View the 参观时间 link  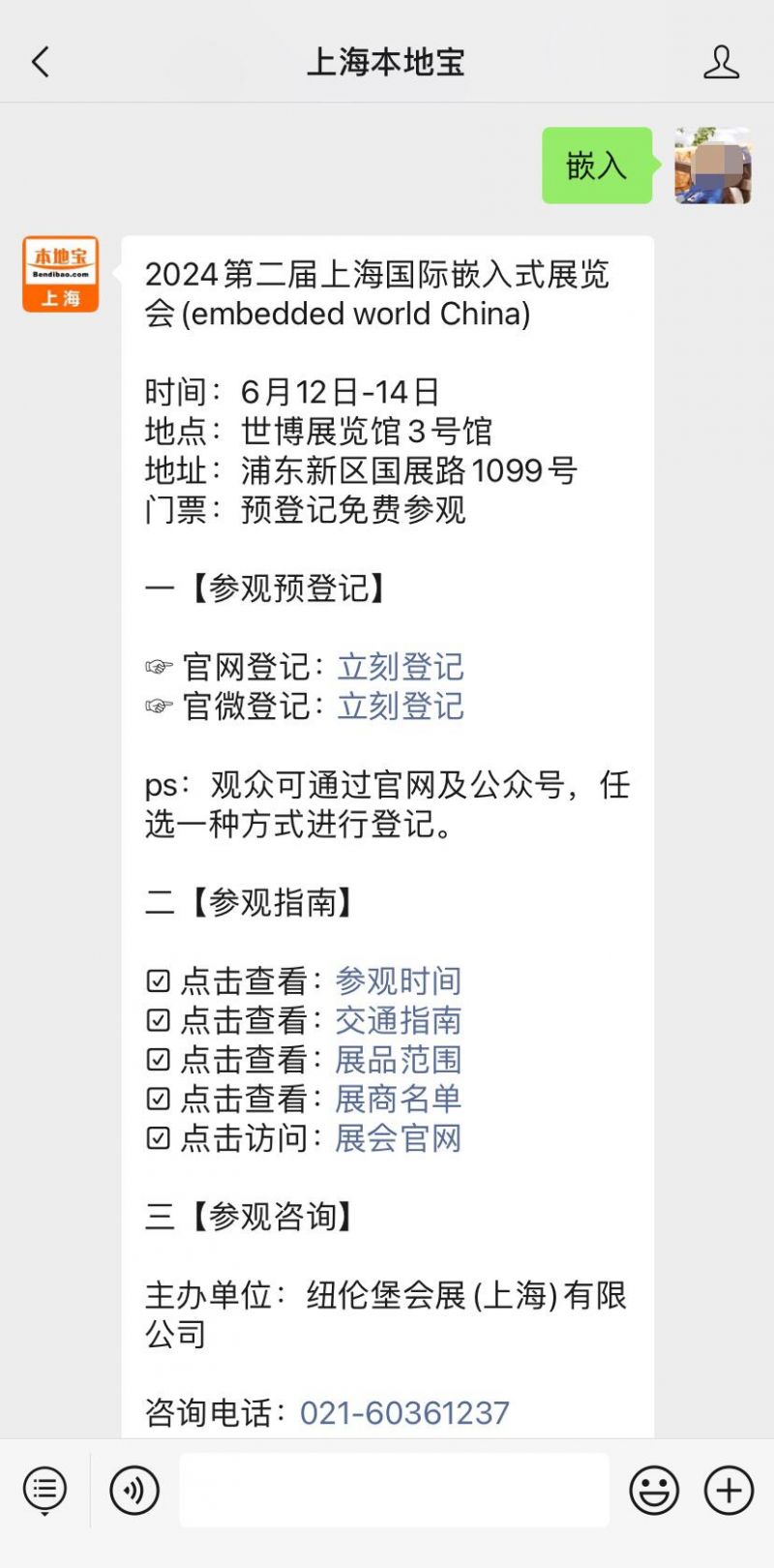click(399, 981)
